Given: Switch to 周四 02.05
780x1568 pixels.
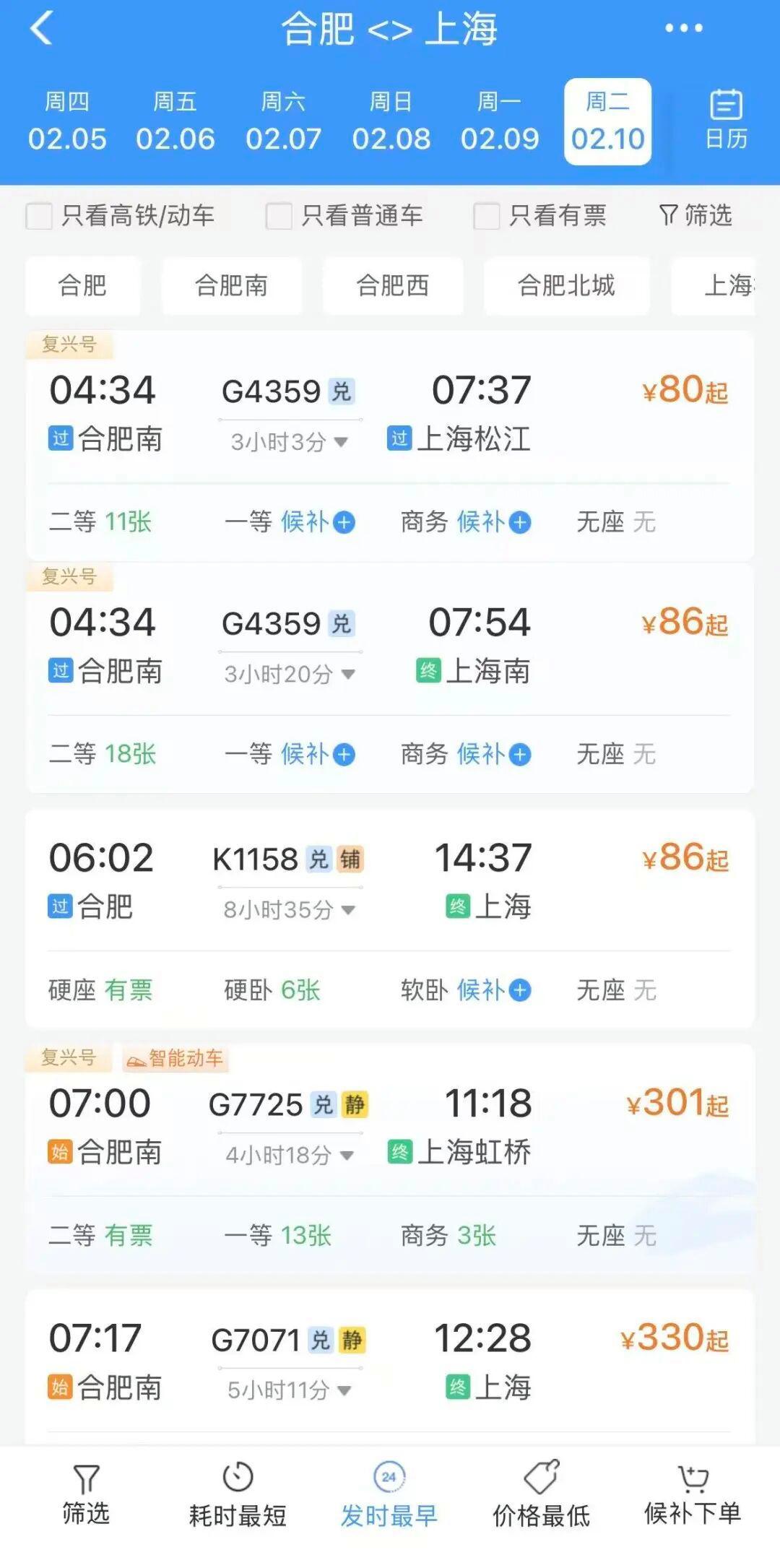Looking at the screenshot, I should [67, 121].
